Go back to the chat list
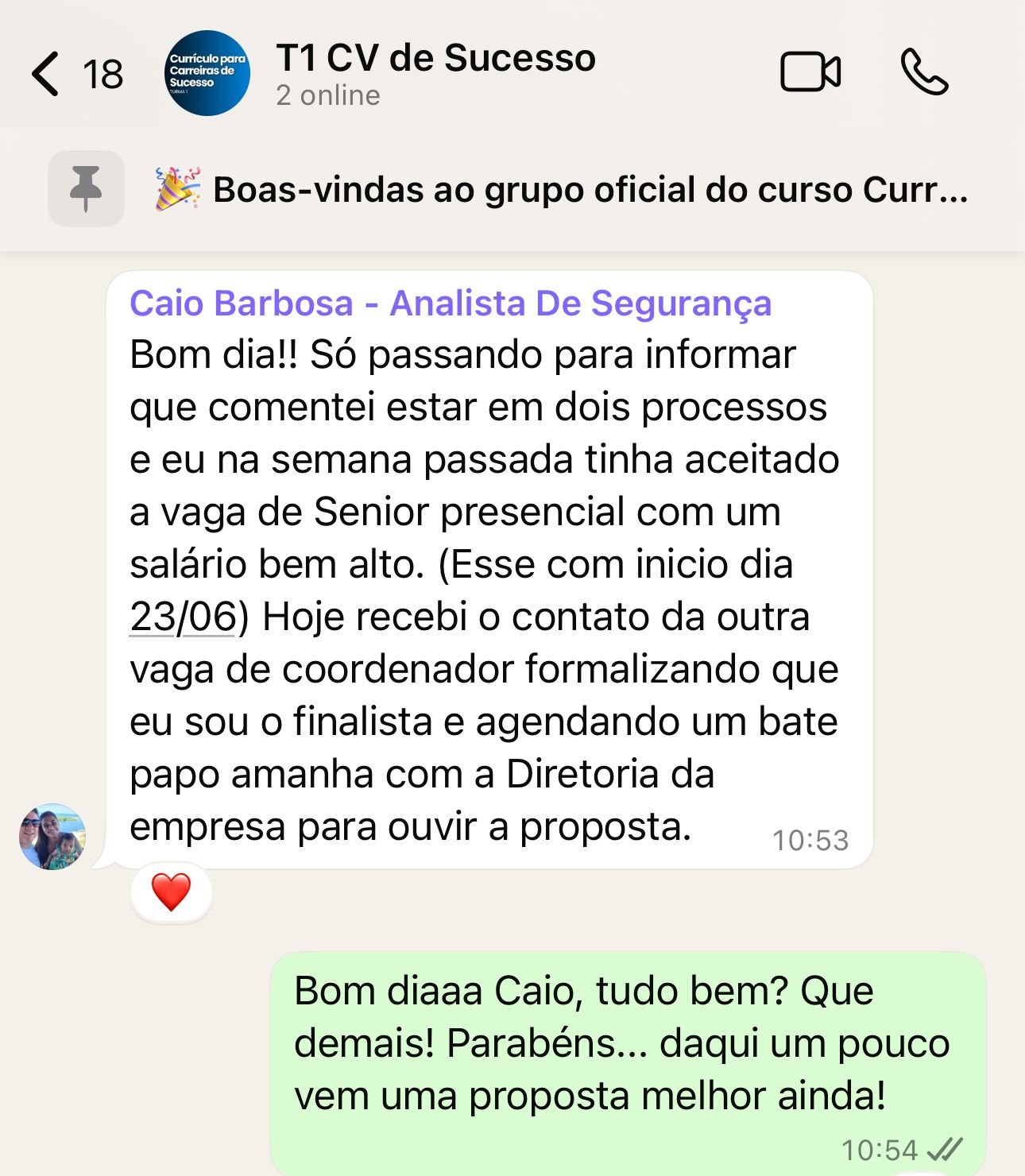 pos(46,74)
